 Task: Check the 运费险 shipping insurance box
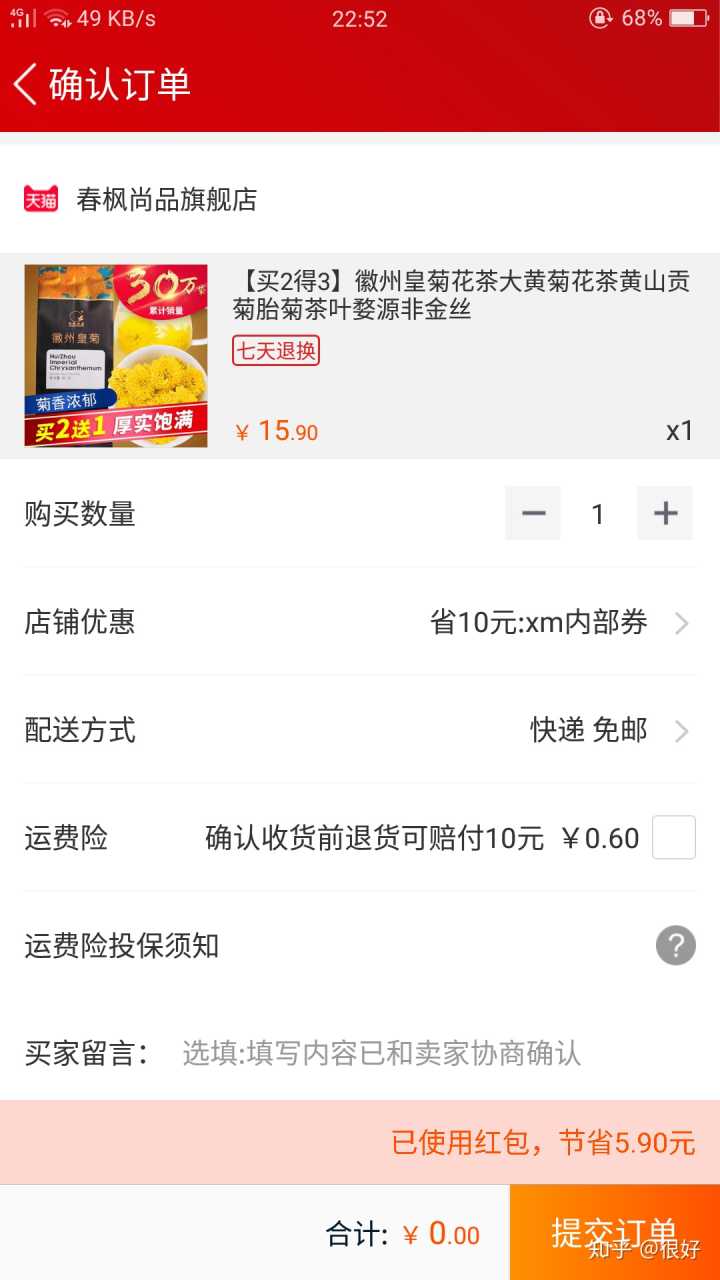pyautogui.click(x=673, y=838)
